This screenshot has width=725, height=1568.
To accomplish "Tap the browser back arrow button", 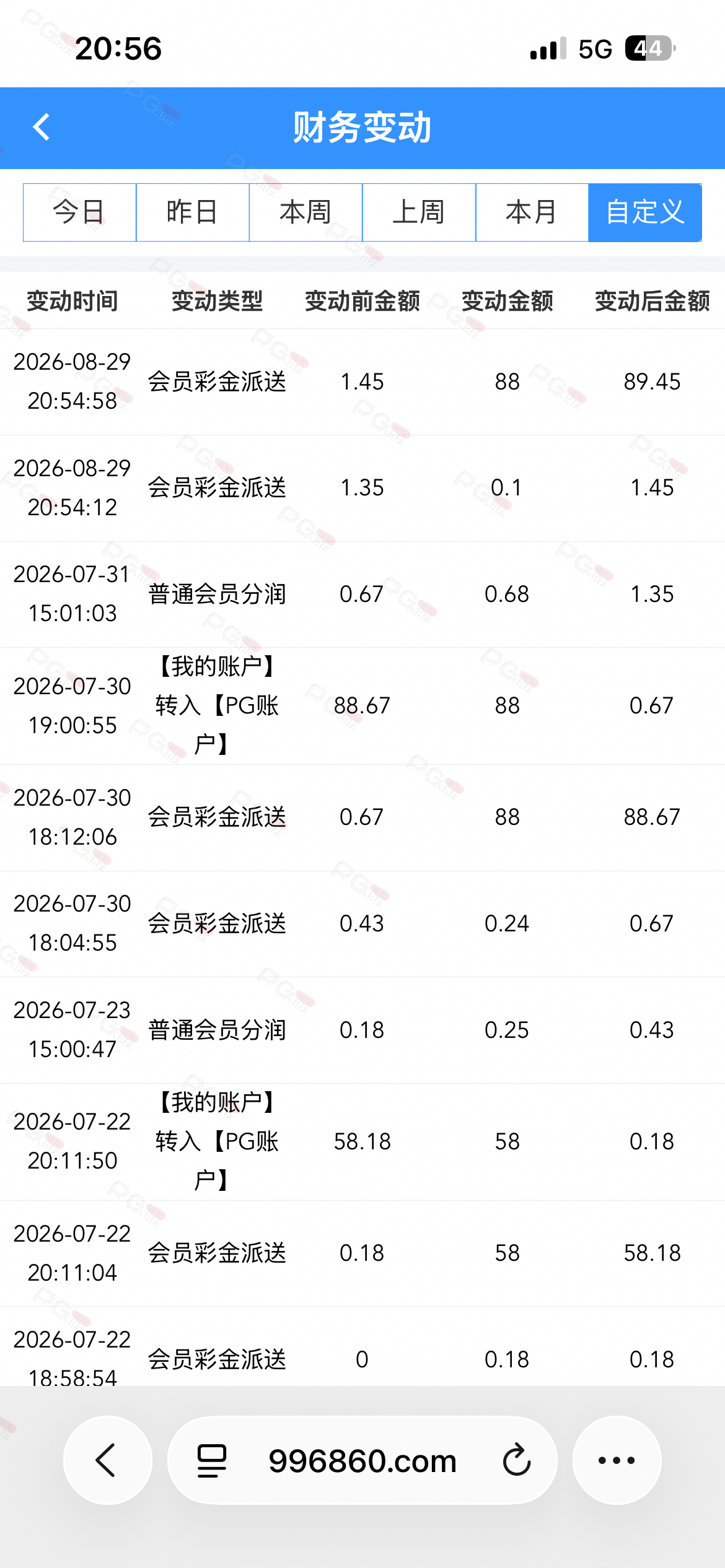I will [x=107, y=1460].
